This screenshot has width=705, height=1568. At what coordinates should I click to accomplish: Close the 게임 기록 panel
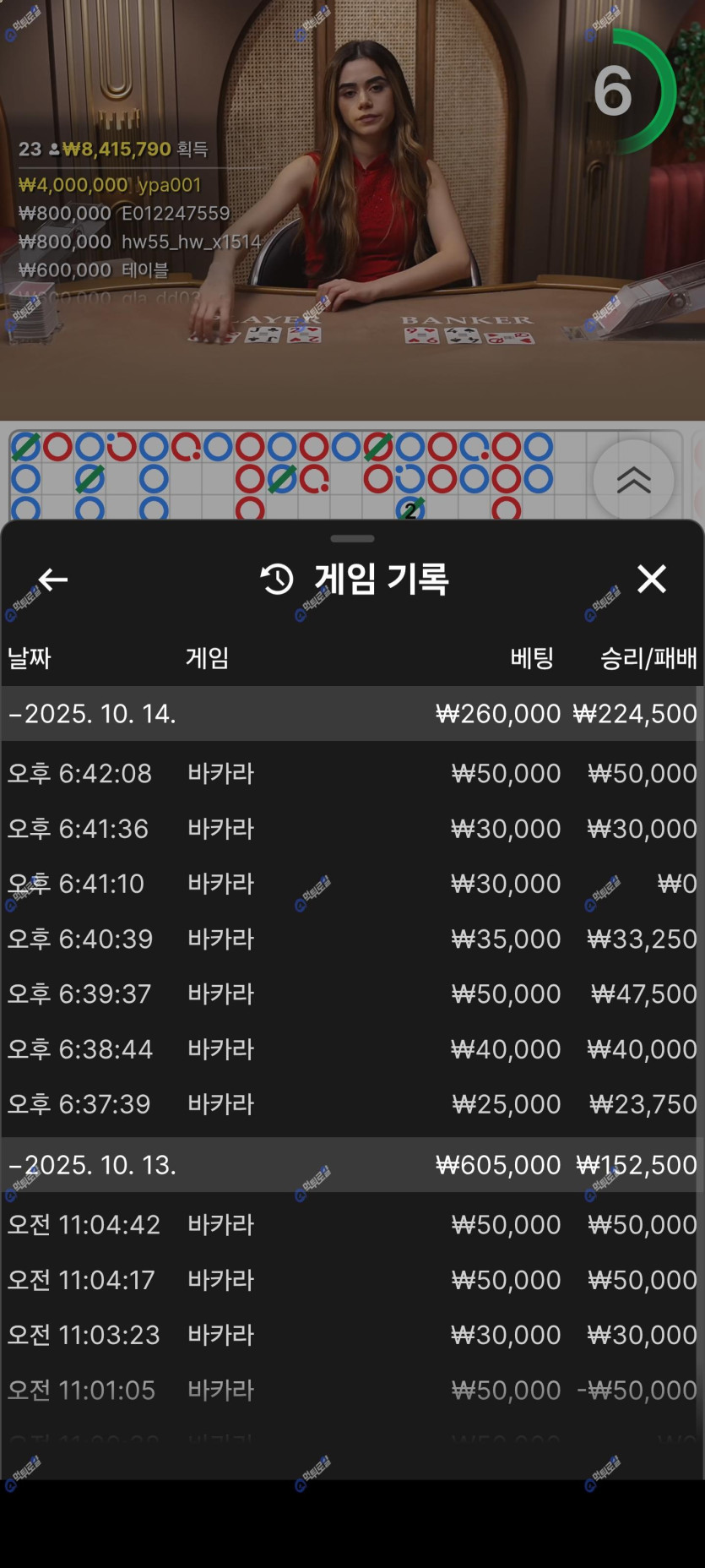(x=651, y=580)
